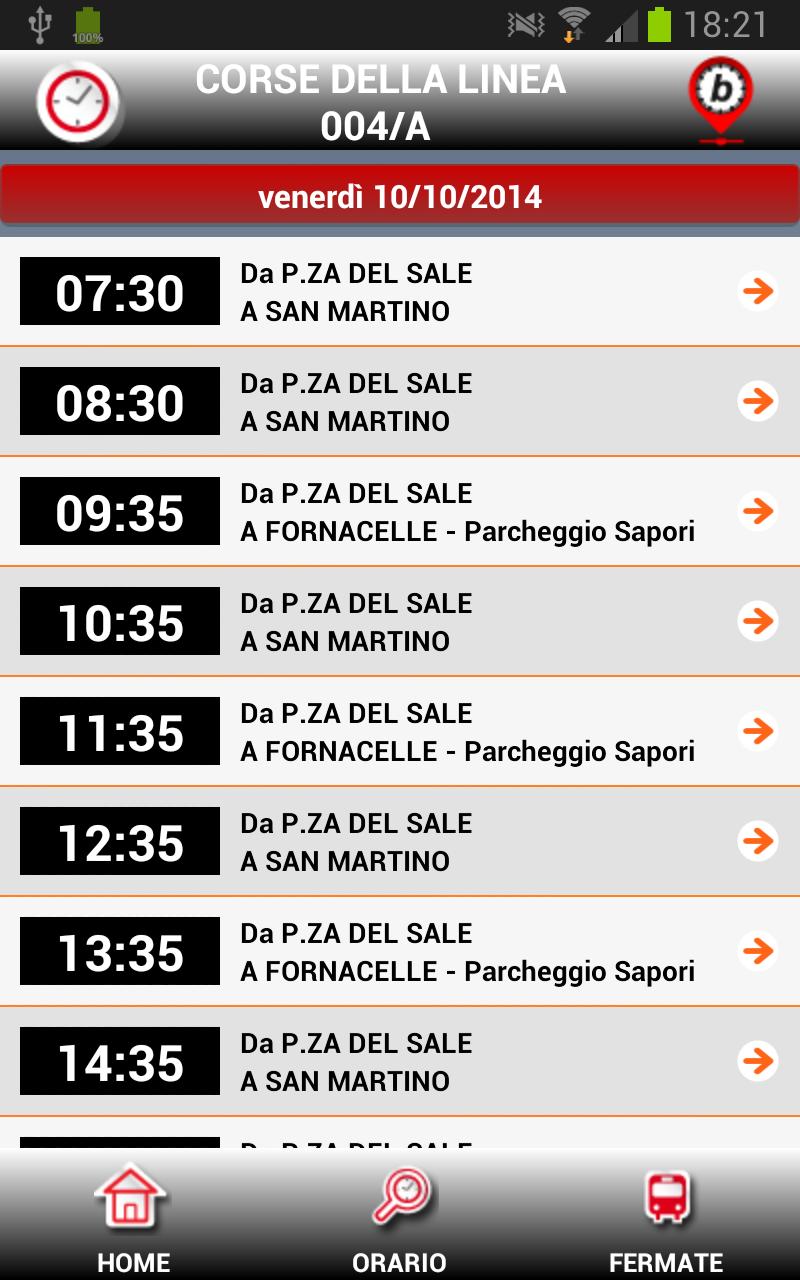Image resolution: width=800 pixels, height=1280 pixels.
Task: Open the 09:35 trip to Fornacelle
Action: (400, 512)
